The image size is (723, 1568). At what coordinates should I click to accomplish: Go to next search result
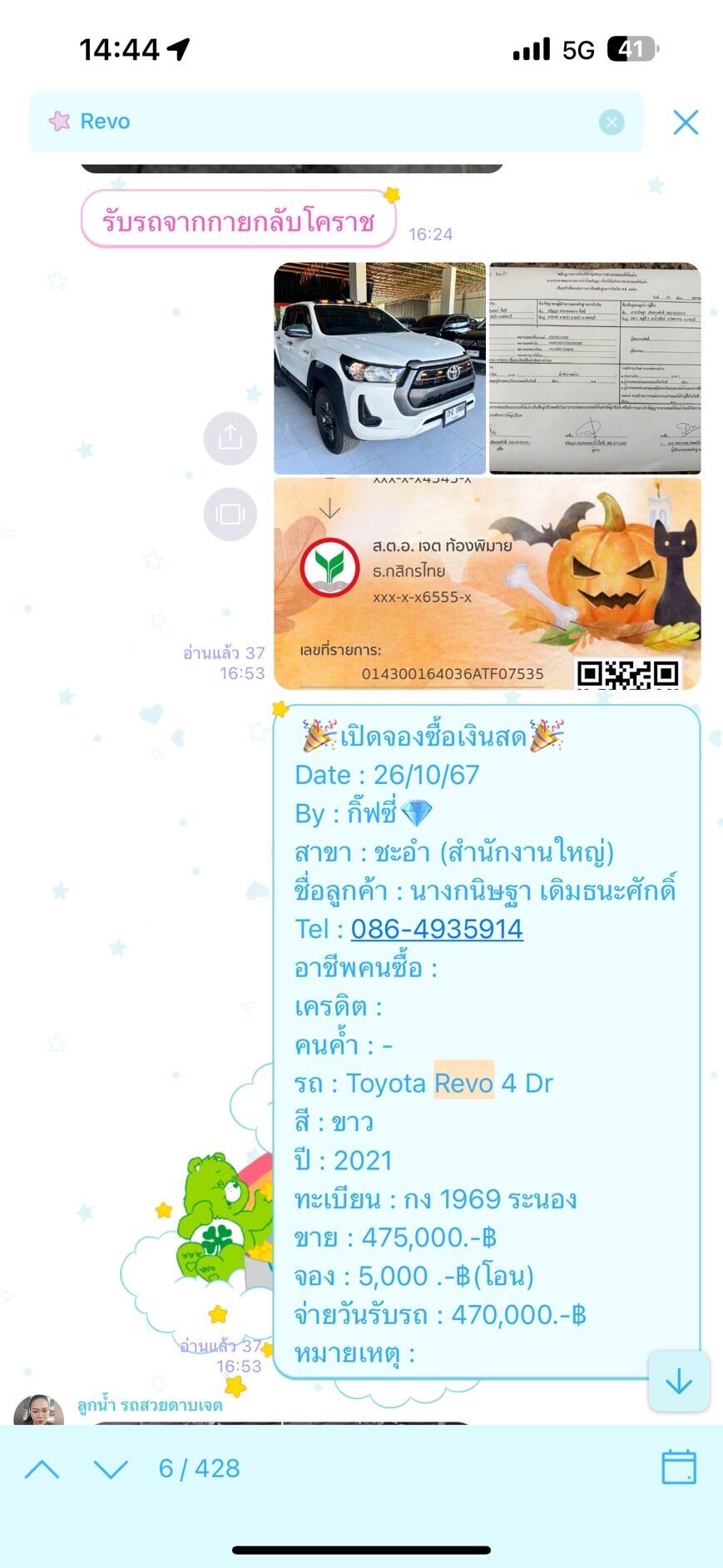(111, 1469)
